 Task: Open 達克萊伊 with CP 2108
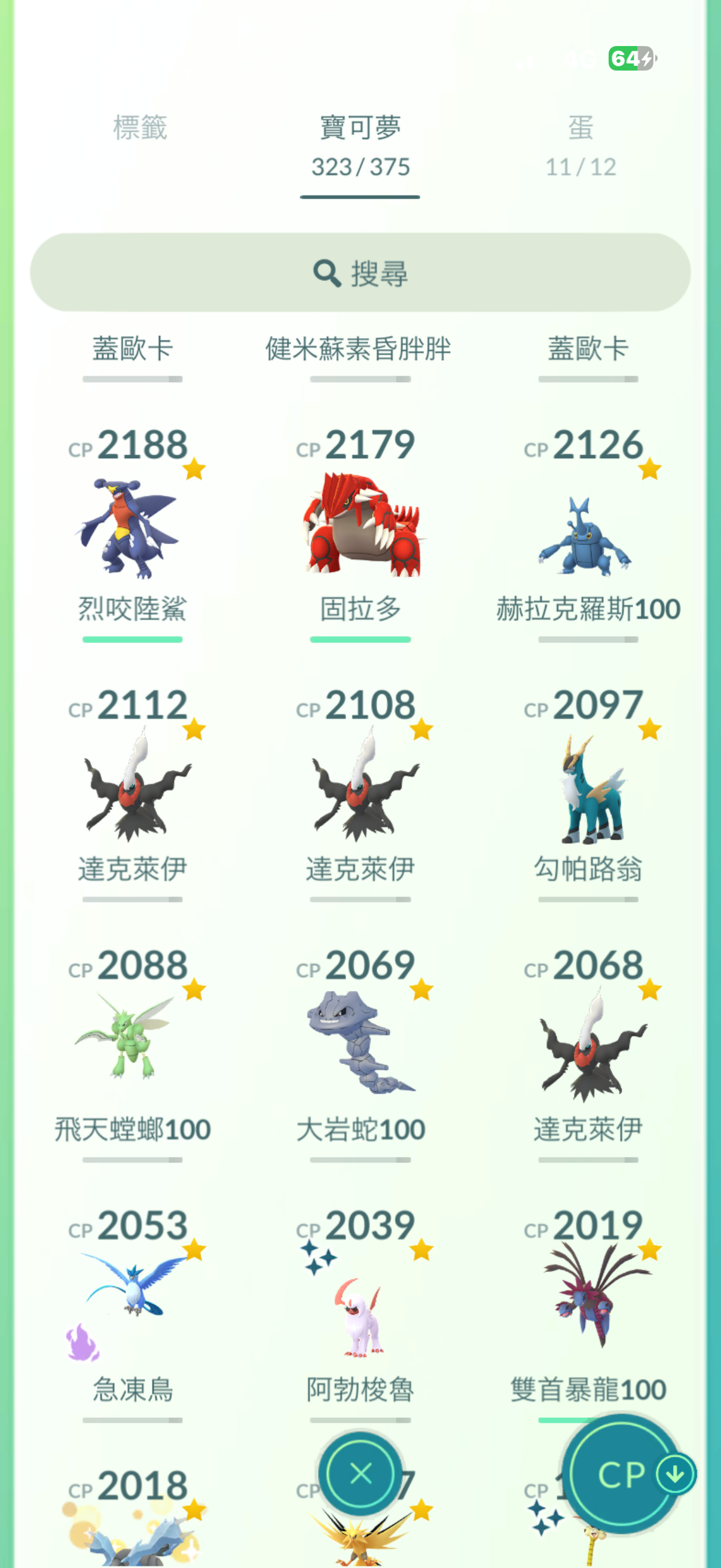coord(361,788)
